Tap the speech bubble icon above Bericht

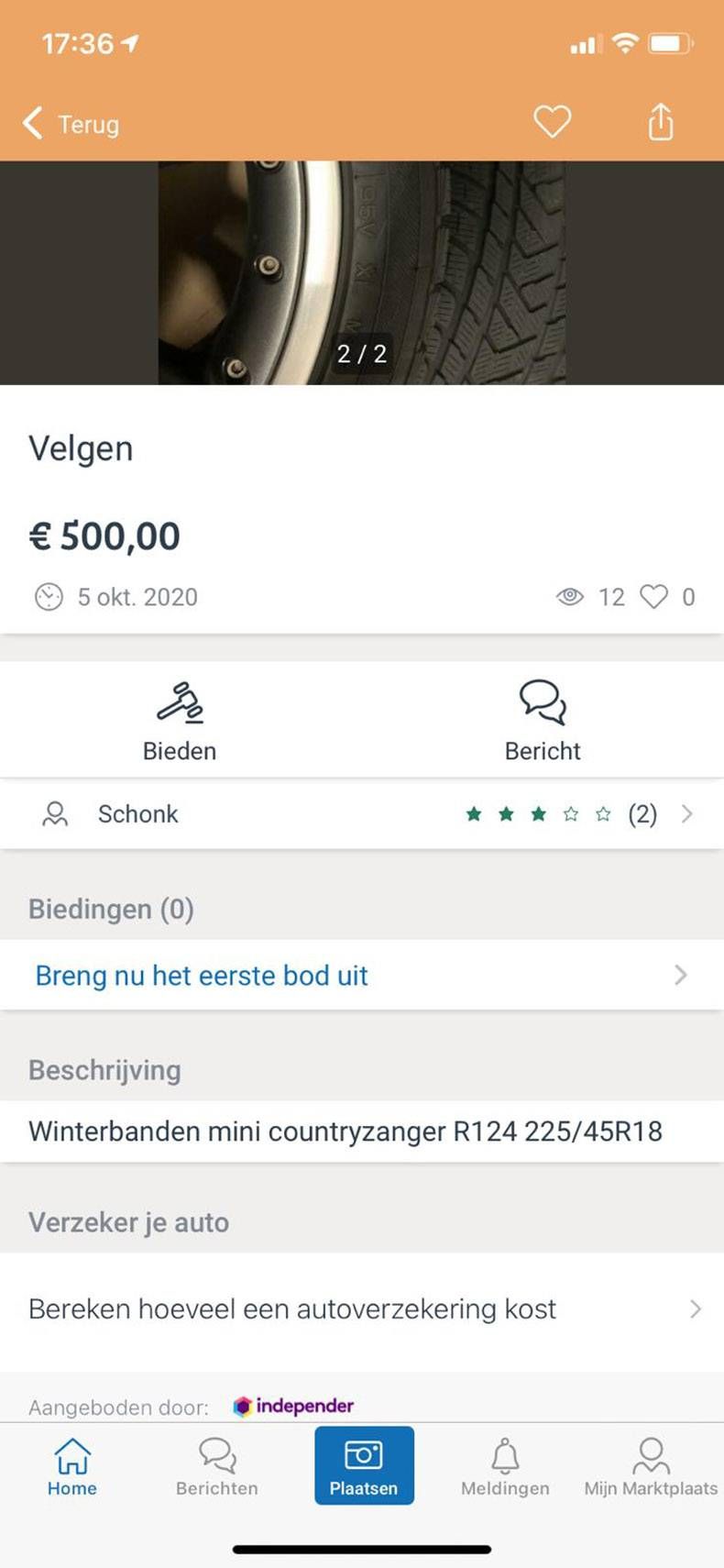[543, 701]
